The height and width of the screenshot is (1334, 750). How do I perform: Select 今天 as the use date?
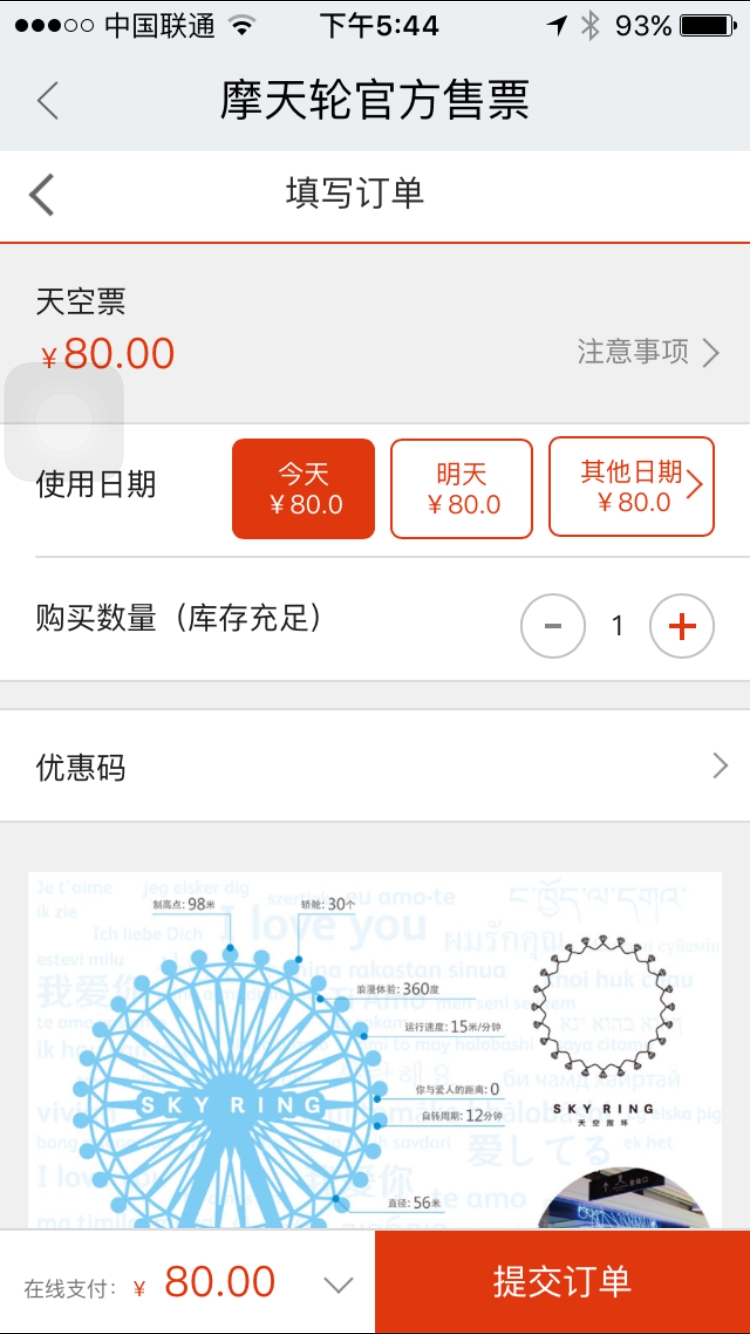(x=304, y=489)
